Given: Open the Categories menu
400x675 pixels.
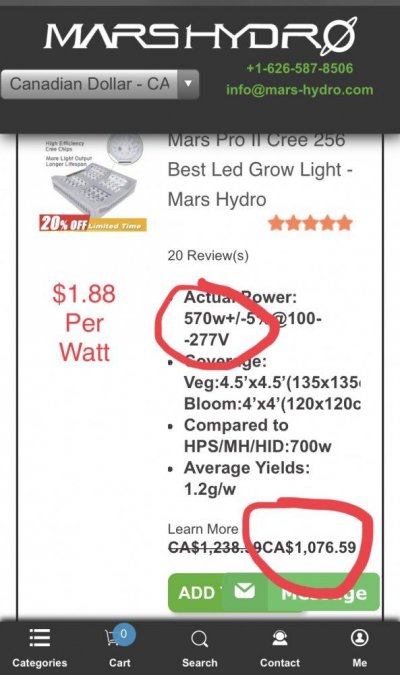Looking at the screenshot, I should pyautogui.click(x=40, y=647).
